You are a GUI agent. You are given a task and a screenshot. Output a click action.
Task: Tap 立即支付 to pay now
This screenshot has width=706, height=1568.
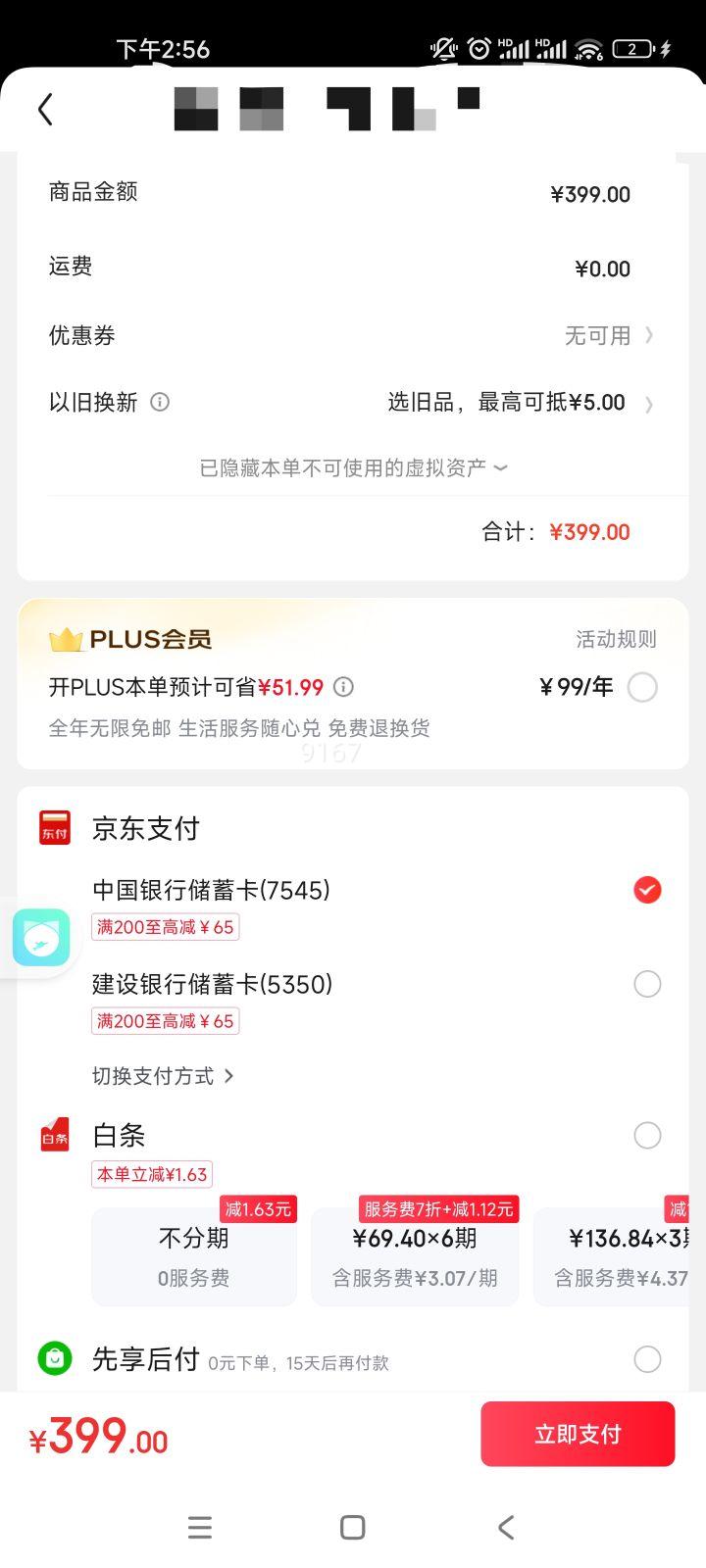click(578, 1434)
